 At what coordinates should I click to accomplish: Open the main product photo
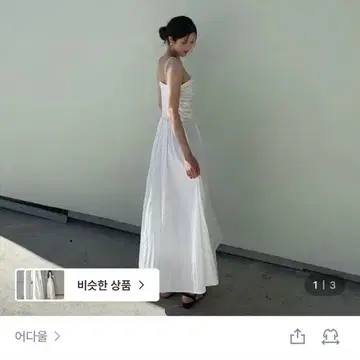pyautogui.click(x=180, y=158)
